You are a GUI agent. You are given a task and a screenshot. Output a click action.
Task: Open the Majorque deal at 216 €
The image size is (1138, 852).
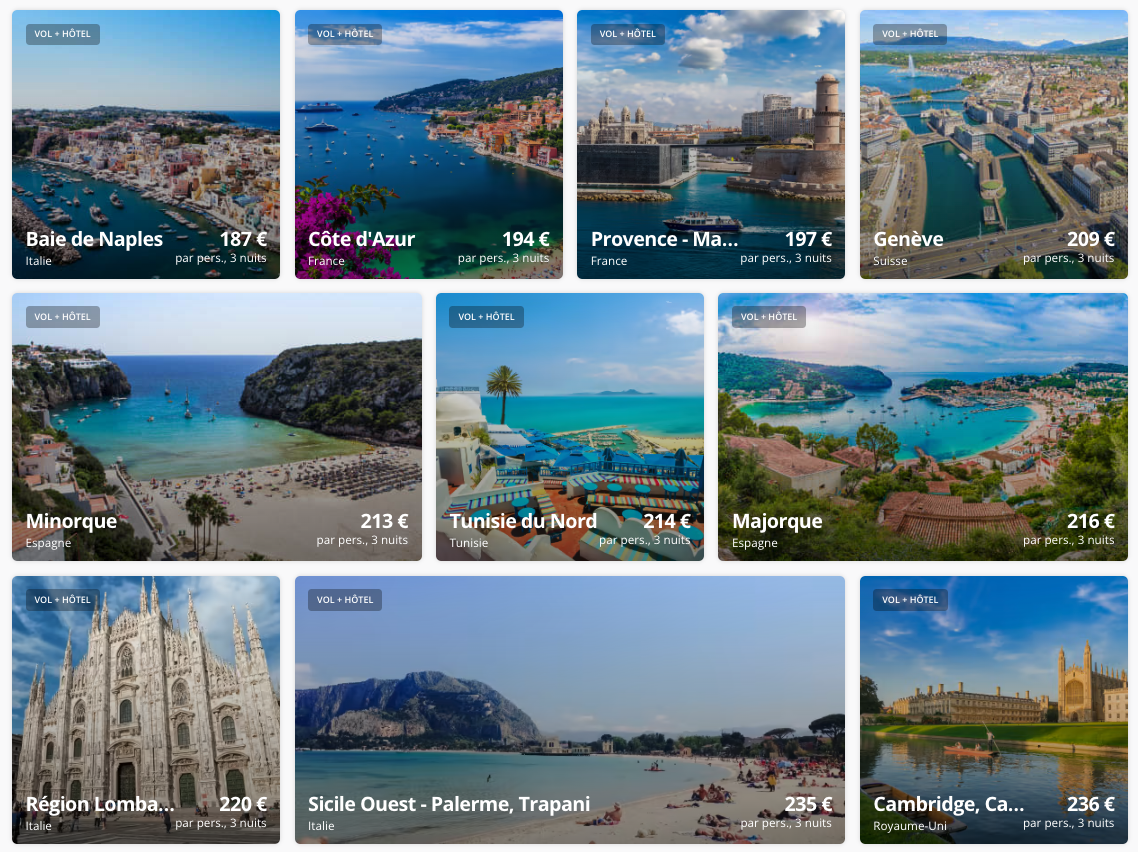922,427
